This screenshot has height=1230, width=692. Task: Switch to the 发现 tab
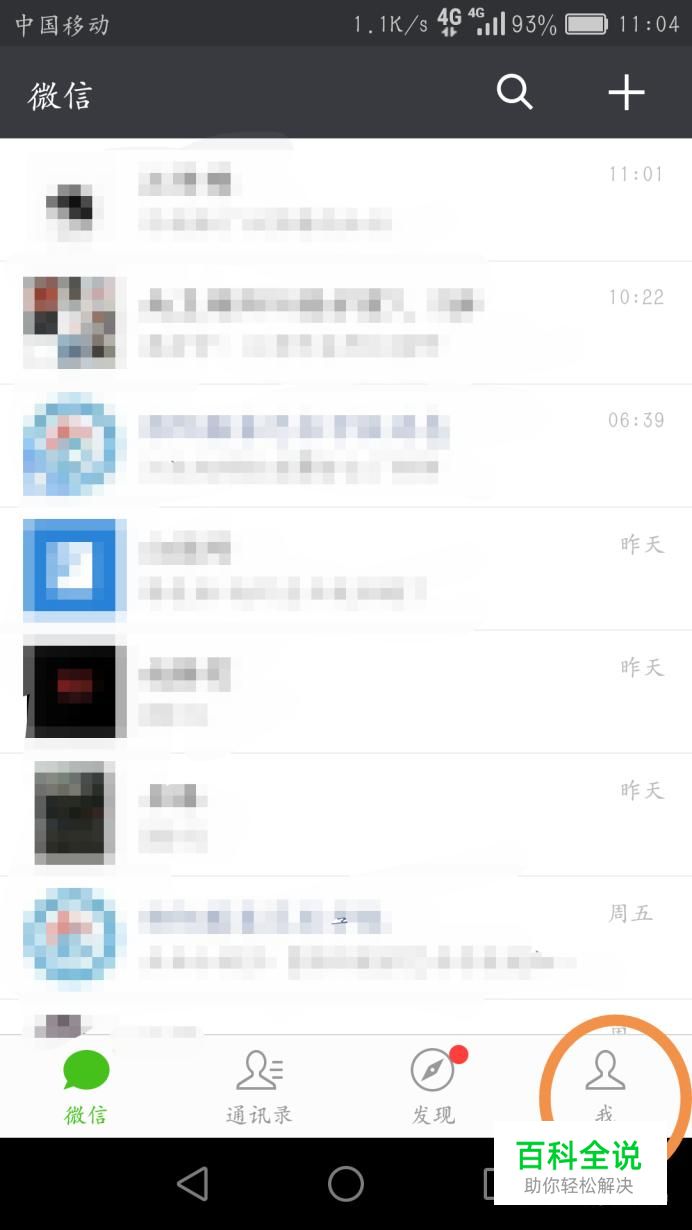click(x=433, y=1086)
